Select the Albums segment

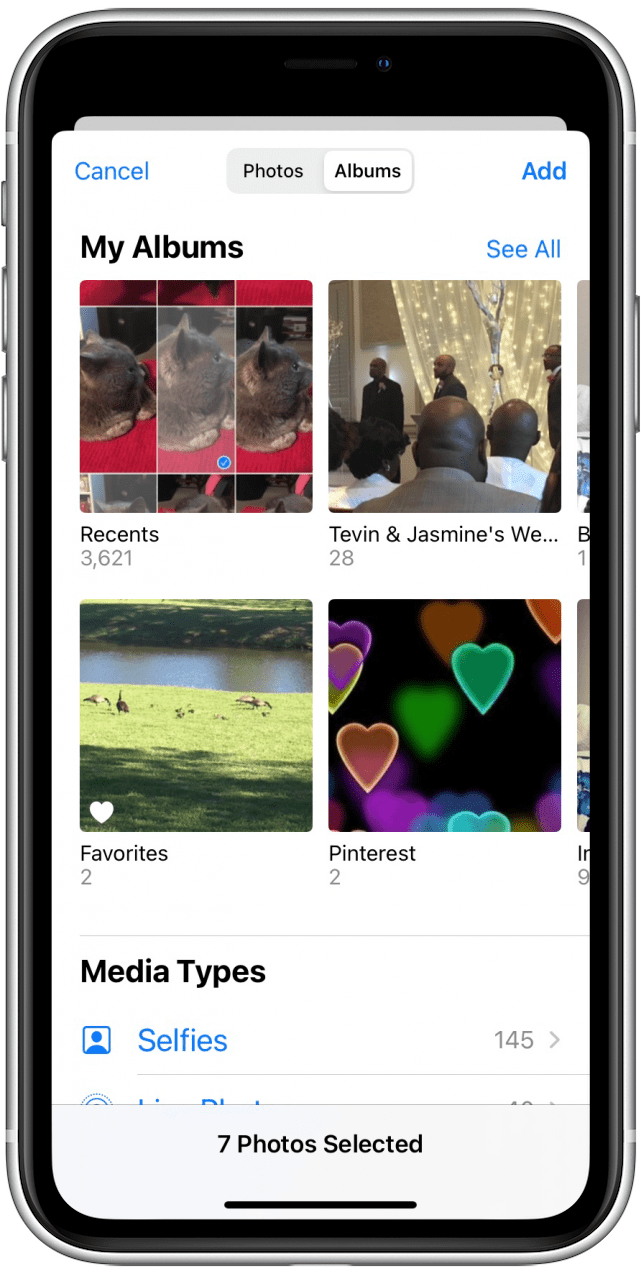pos(367,171)
